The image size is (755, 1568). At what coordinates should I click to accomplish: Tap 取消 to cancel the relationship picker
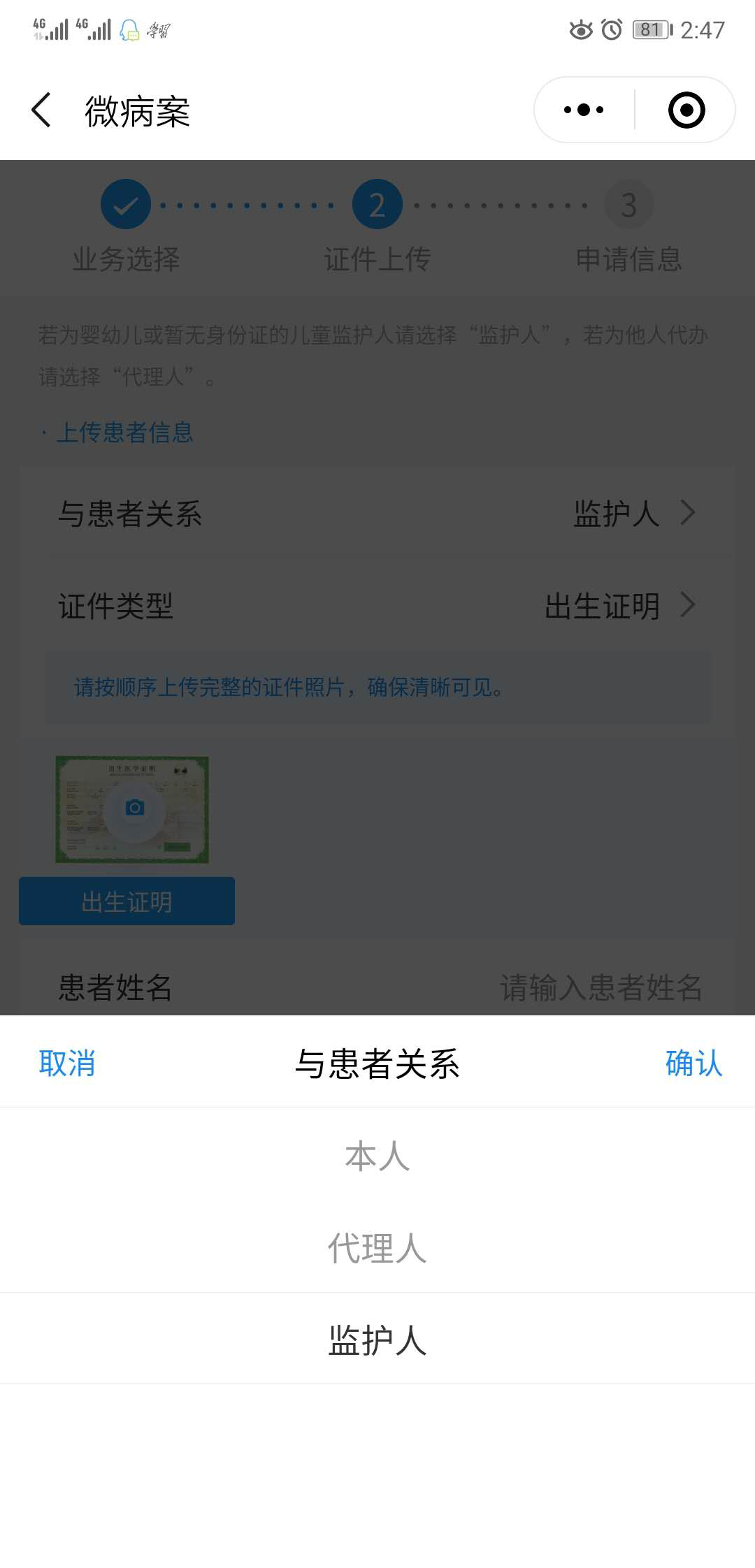coord(67,1064)
